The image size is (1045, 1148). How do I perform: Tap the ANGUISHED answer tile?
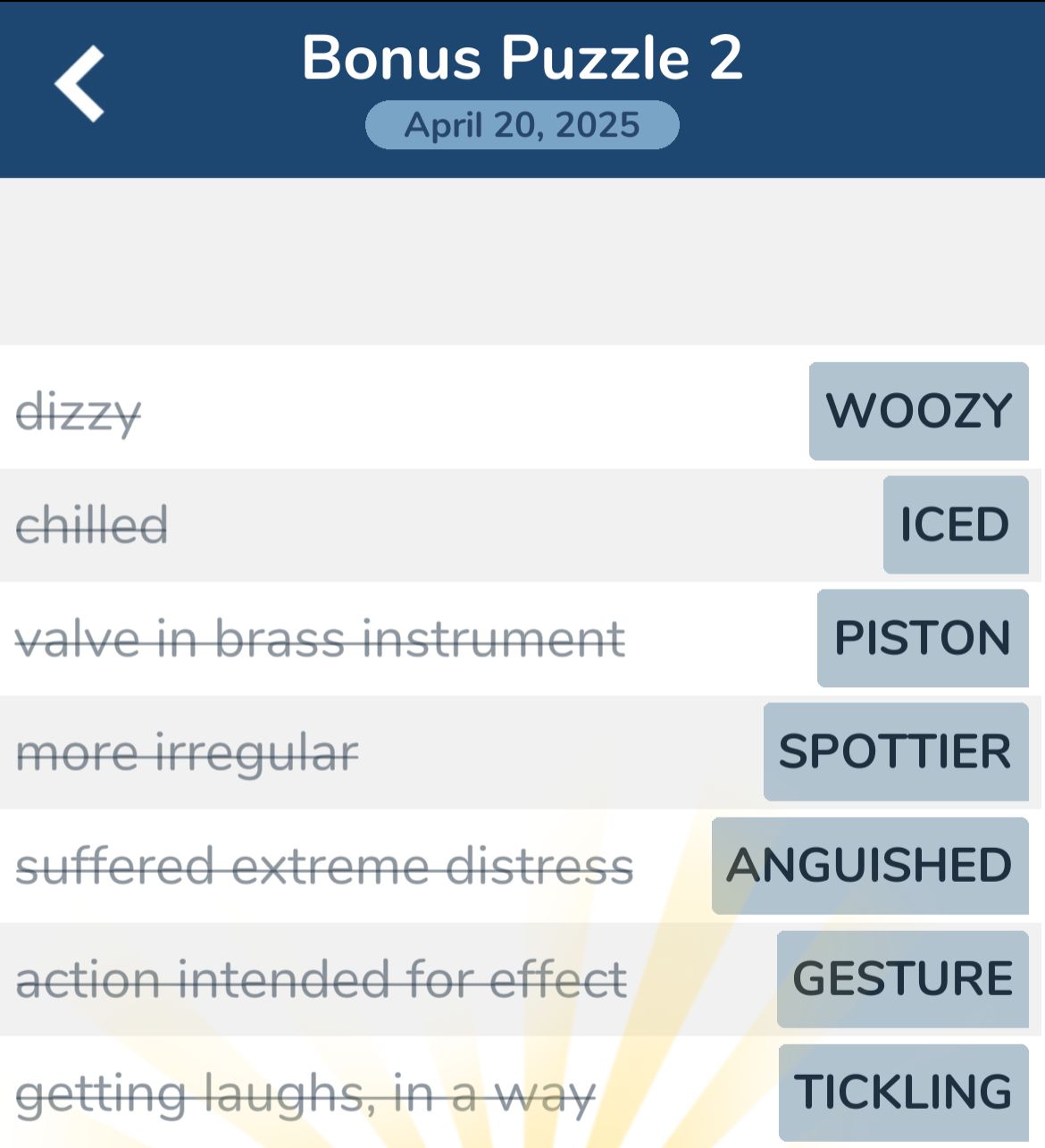[869, 866]
